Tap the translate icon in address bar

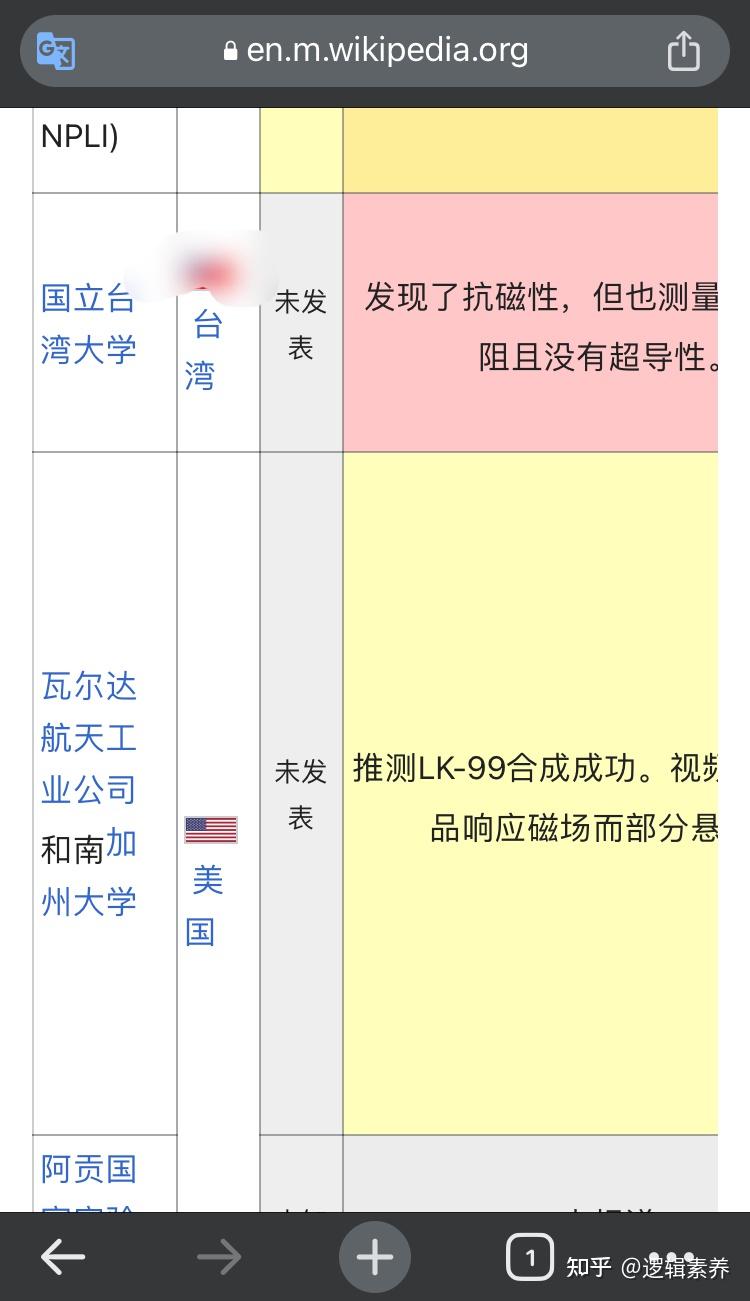click(56, 50)
